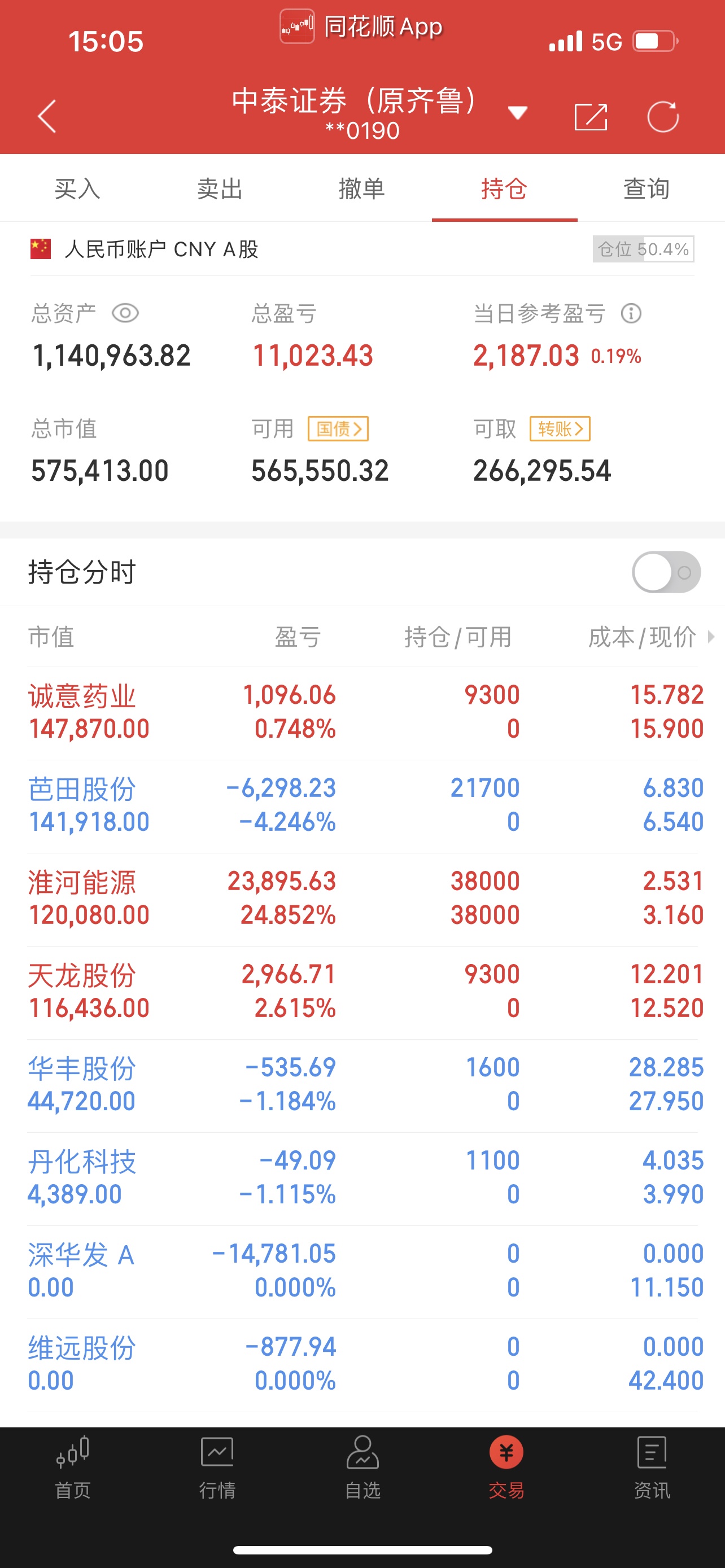
Task: Tap the 转账 transfer button
Action: [x=560, y=428]
